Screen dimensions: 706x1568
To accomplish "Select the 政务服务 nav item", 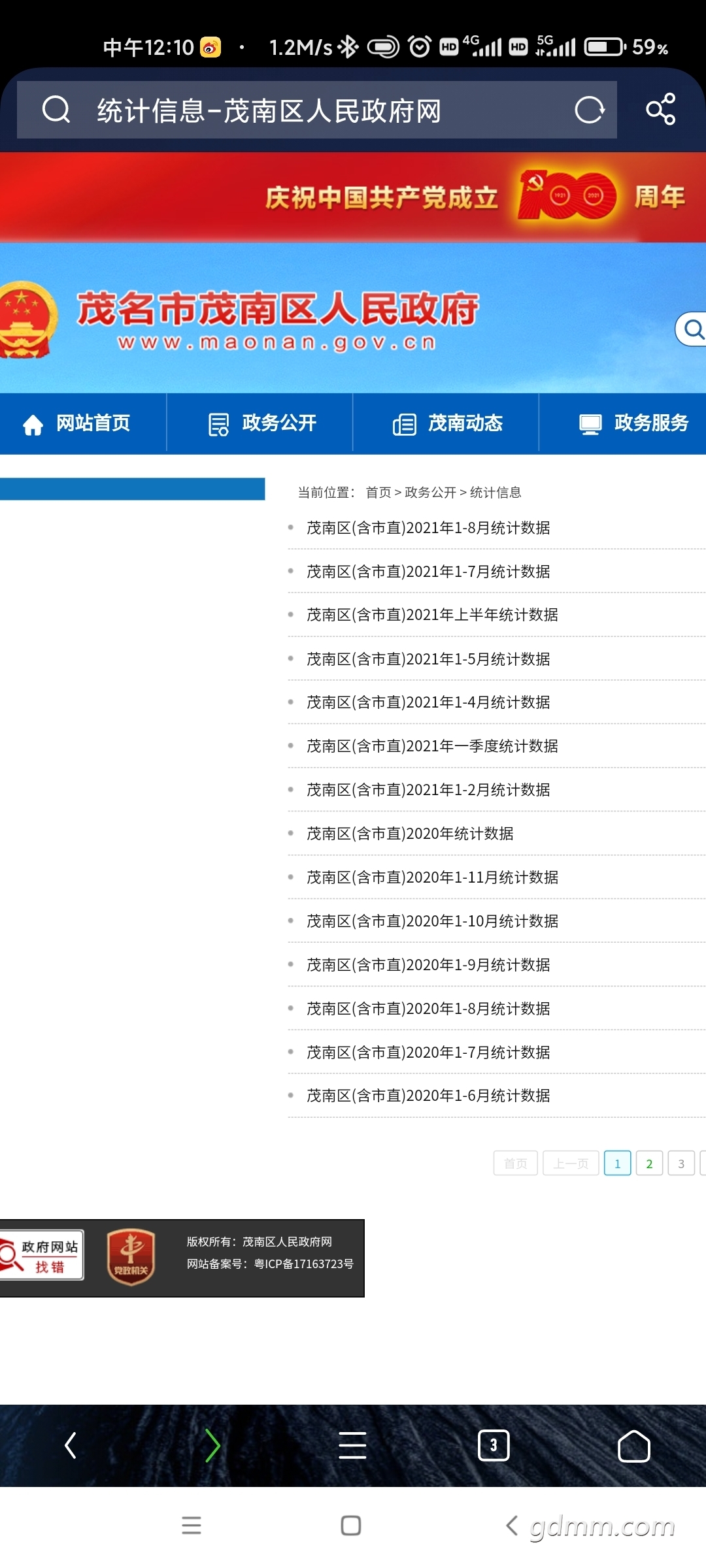I will [x=633, y=423].
